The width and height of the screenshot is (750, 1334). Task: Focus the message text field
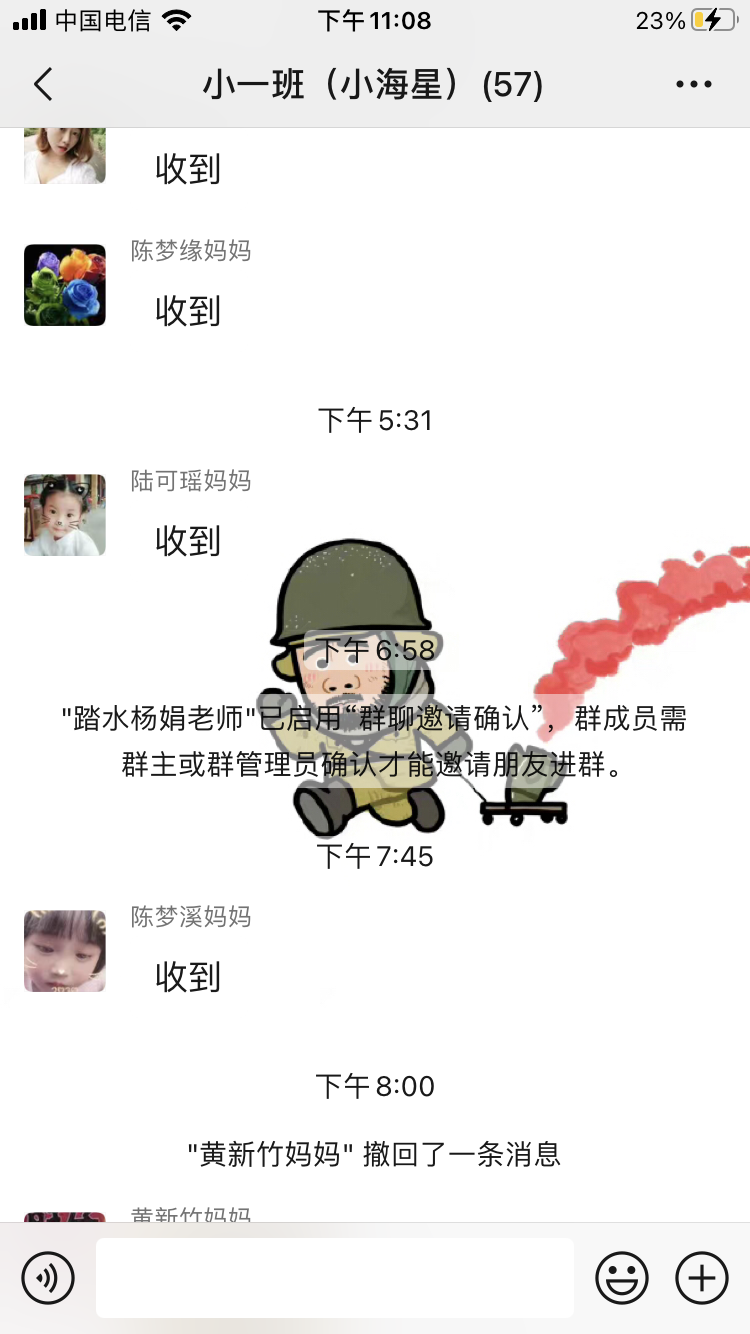pyautogui.click(x=334, y=1278)
